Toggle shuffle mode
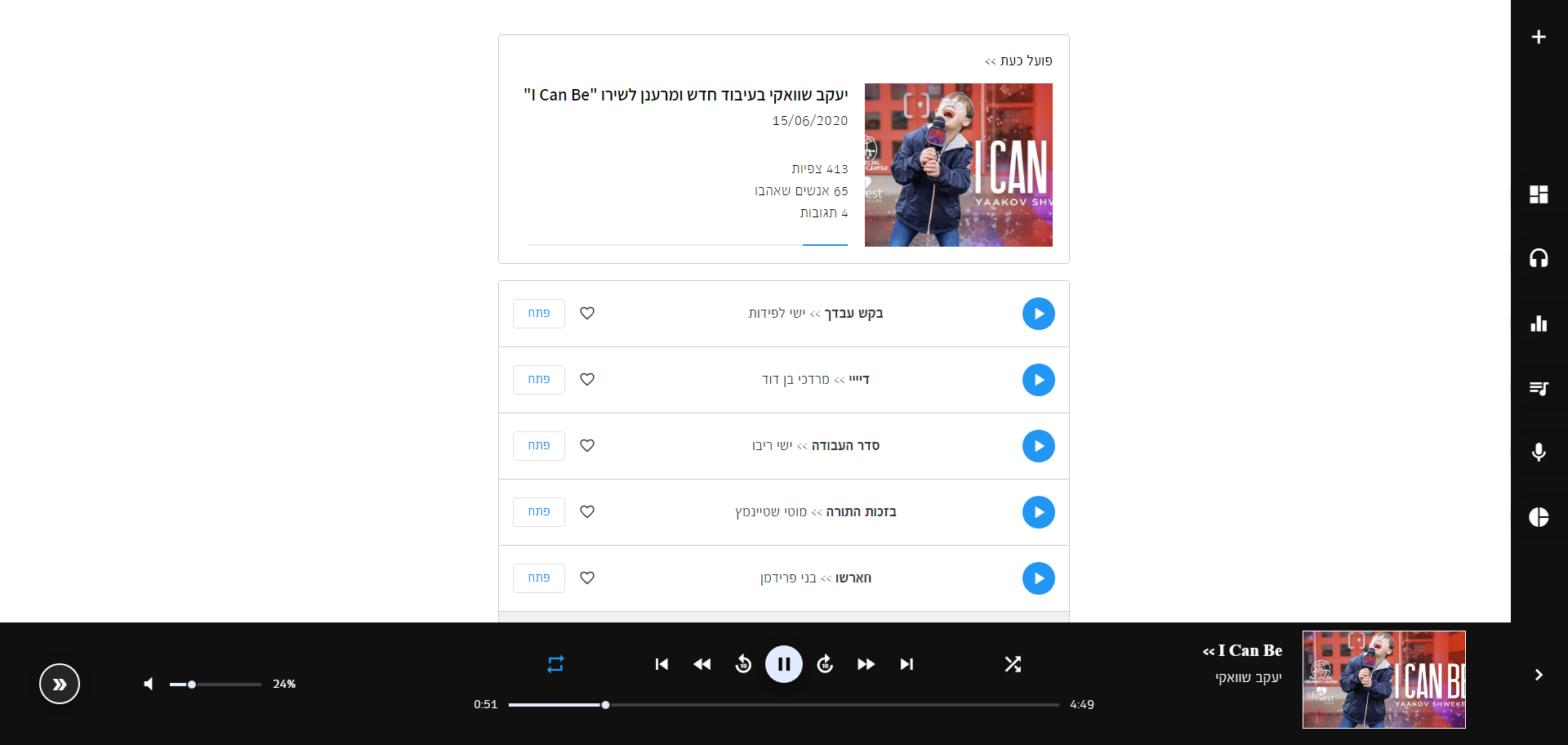 [1013, 664]
